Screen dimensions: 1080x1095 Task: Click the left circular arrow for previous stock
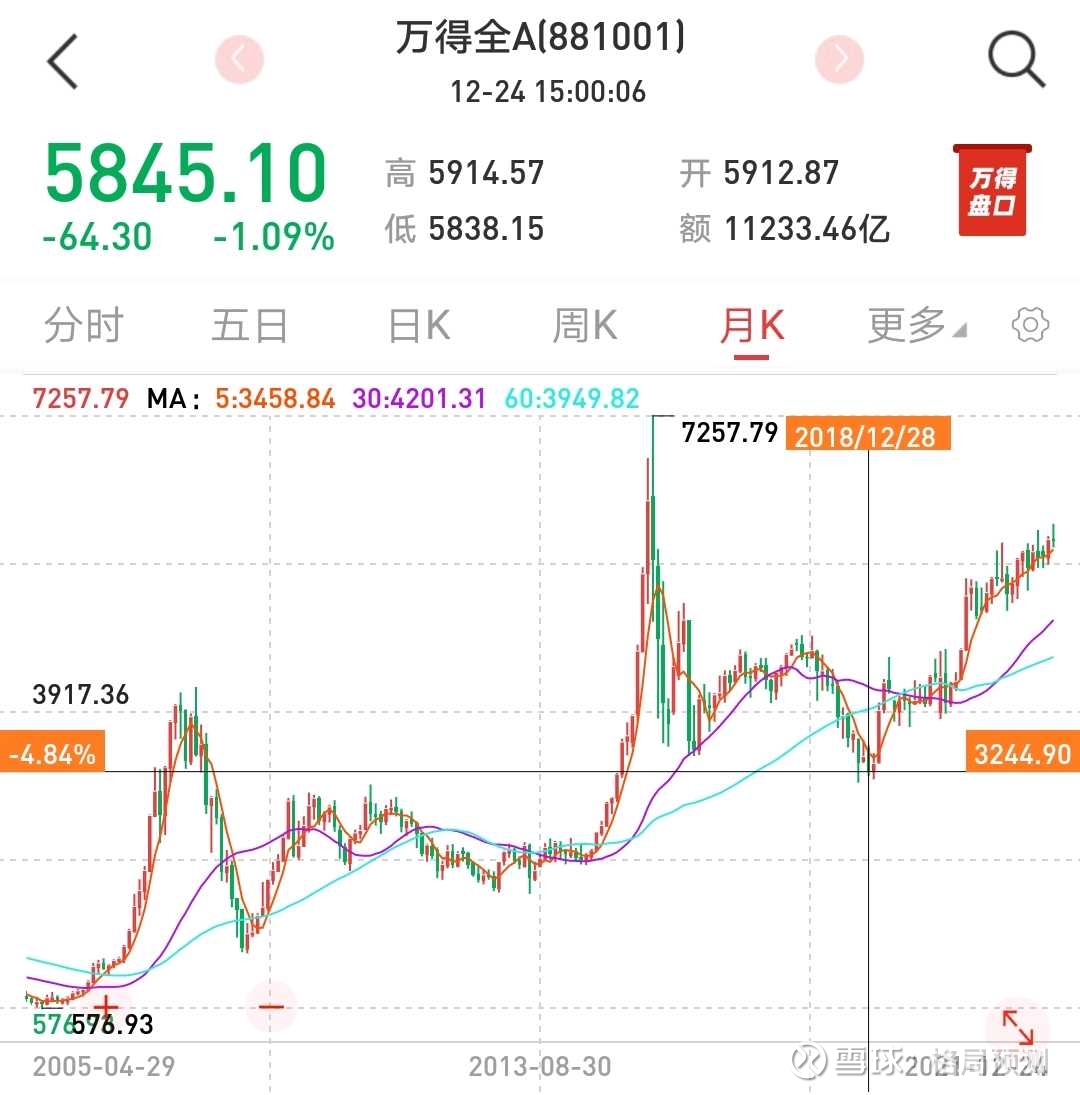coord(239,58)
